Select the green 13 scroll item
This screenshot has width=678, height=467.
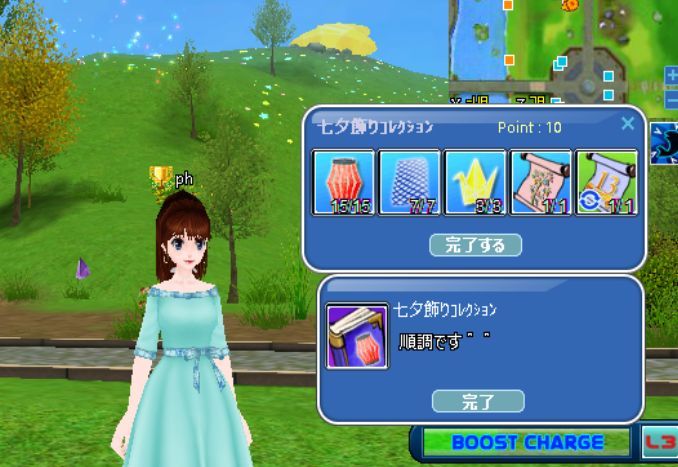point(606,182)
